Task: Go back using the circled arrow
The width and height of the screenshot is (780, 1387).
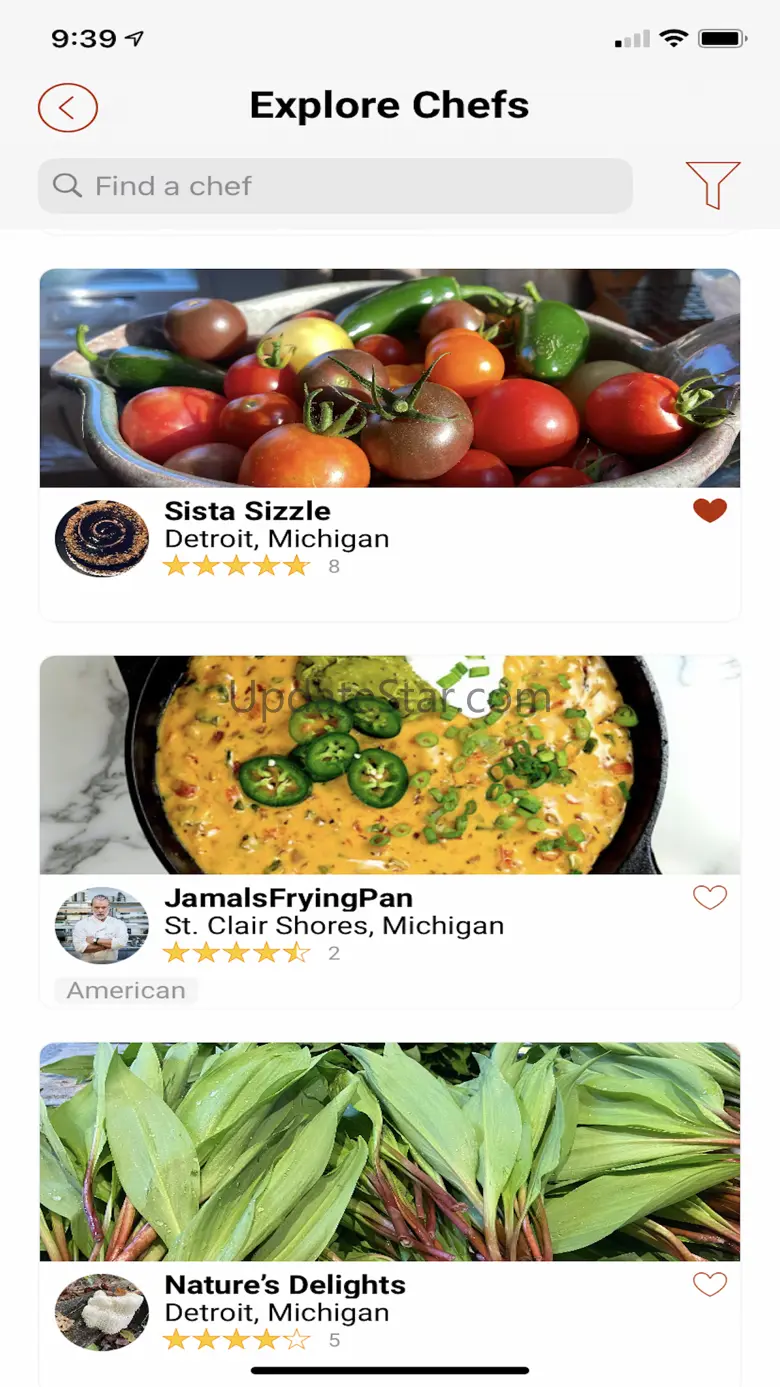Action: pyautogui.click(x=68, y=107)
